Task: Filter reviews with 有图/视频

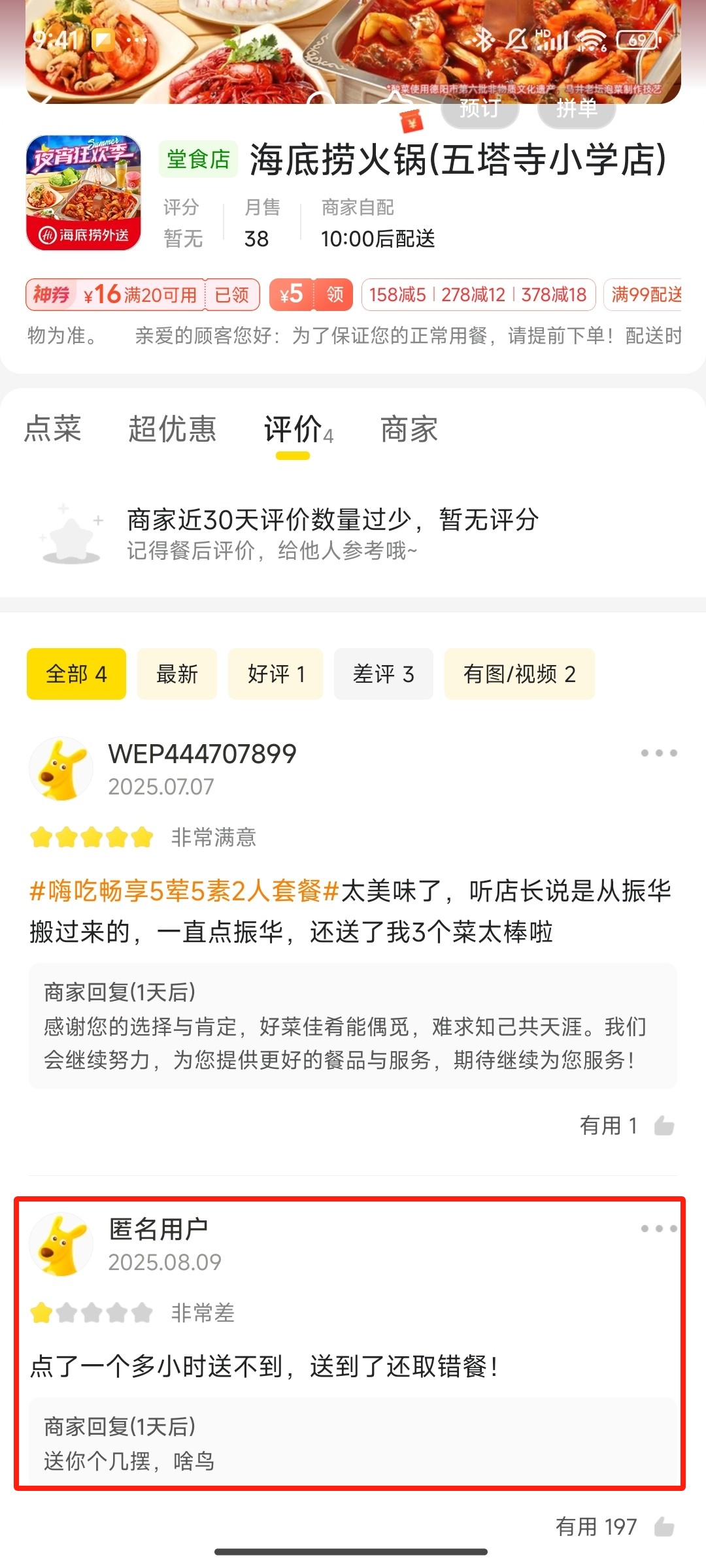Action: click(519, 674)
